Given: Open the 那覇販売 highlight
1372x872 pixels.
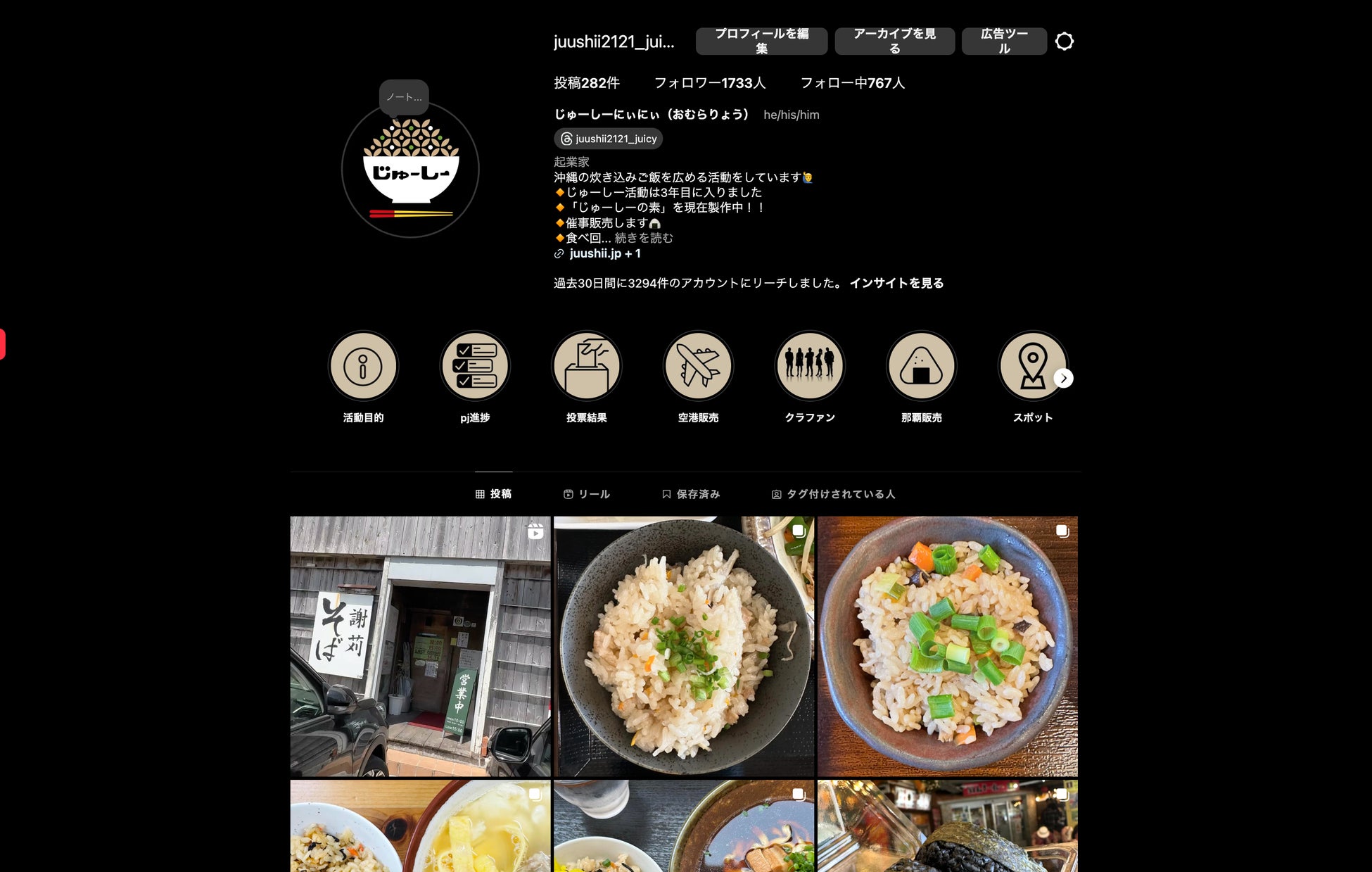Looking at the screenshot, I should point(921,367).
